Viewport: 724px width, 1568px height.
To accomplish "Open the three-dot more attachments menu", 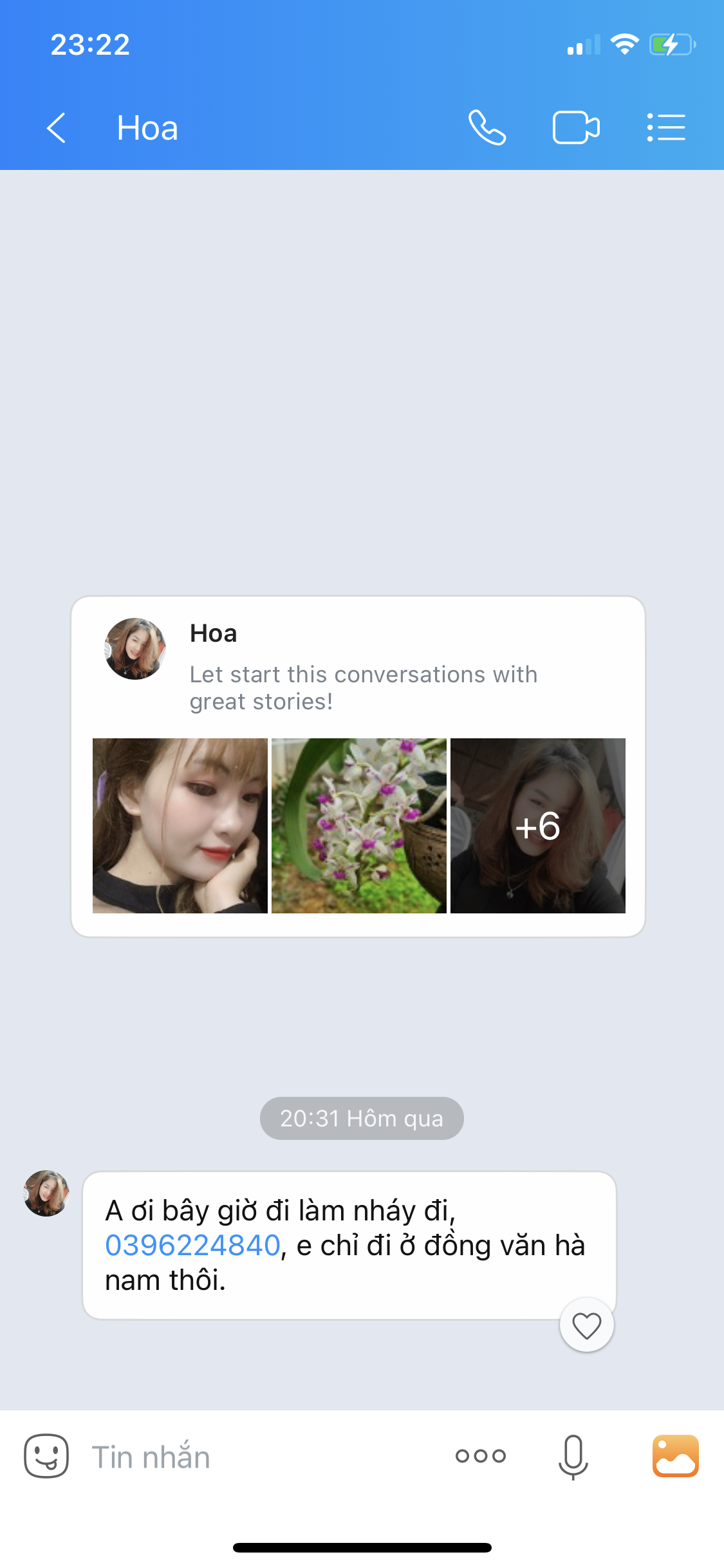I will point(481,1456).
